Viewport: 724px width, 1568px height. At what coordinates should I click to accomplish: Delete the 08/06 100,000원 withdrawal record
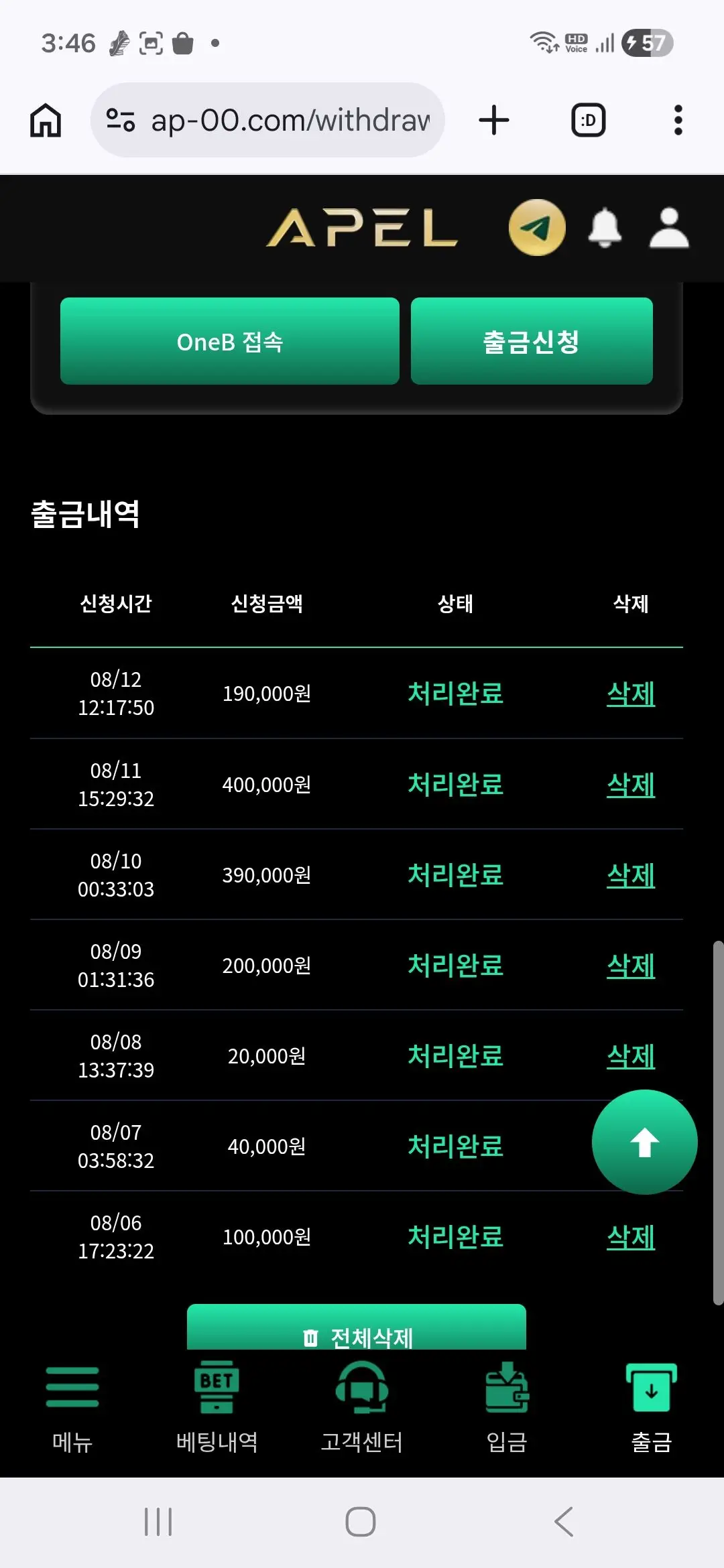click(x=631, y=1237)
